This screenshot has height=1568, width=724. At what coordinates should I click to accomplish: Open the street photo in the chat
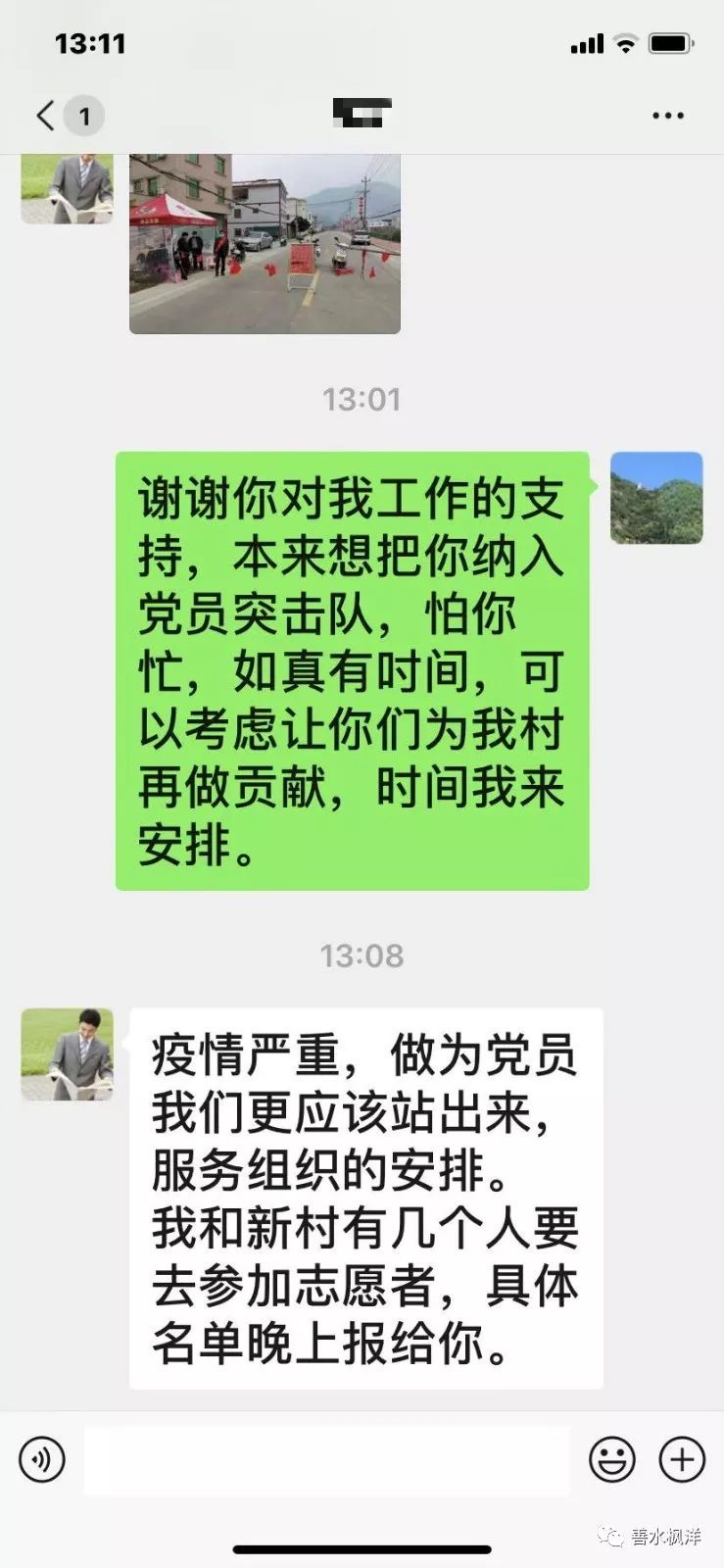(265, 244)
